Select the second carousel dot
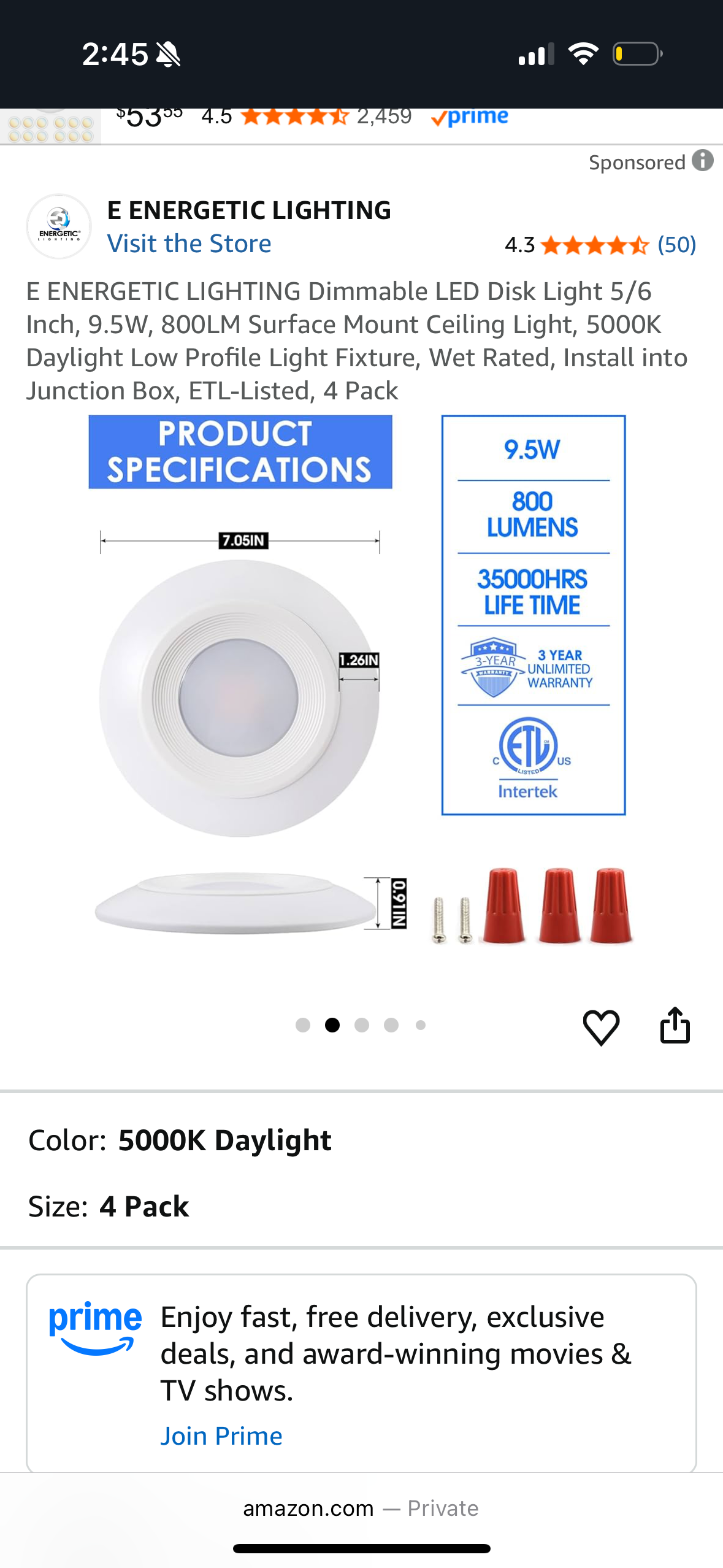 click(x=332, y=1025)
